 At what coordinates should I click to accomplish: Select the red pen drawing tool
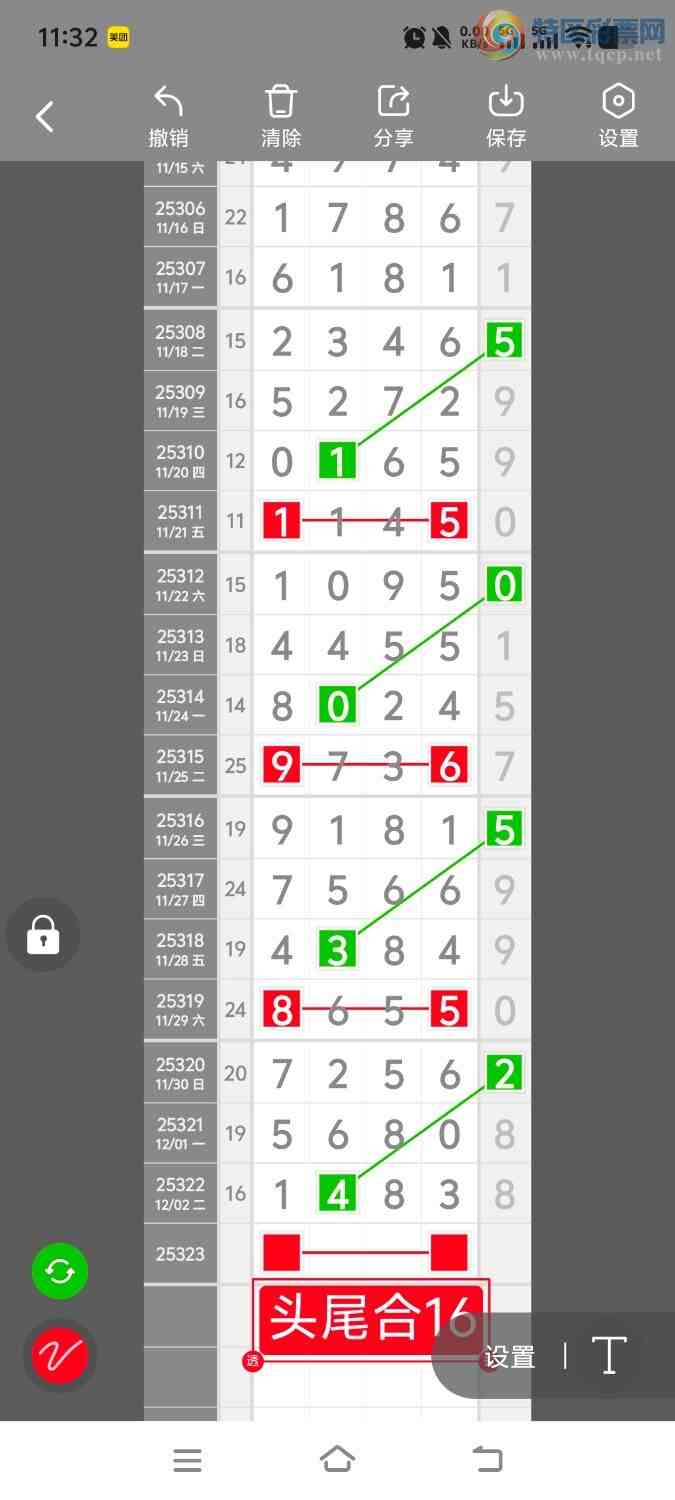(x=60, y=1355)
